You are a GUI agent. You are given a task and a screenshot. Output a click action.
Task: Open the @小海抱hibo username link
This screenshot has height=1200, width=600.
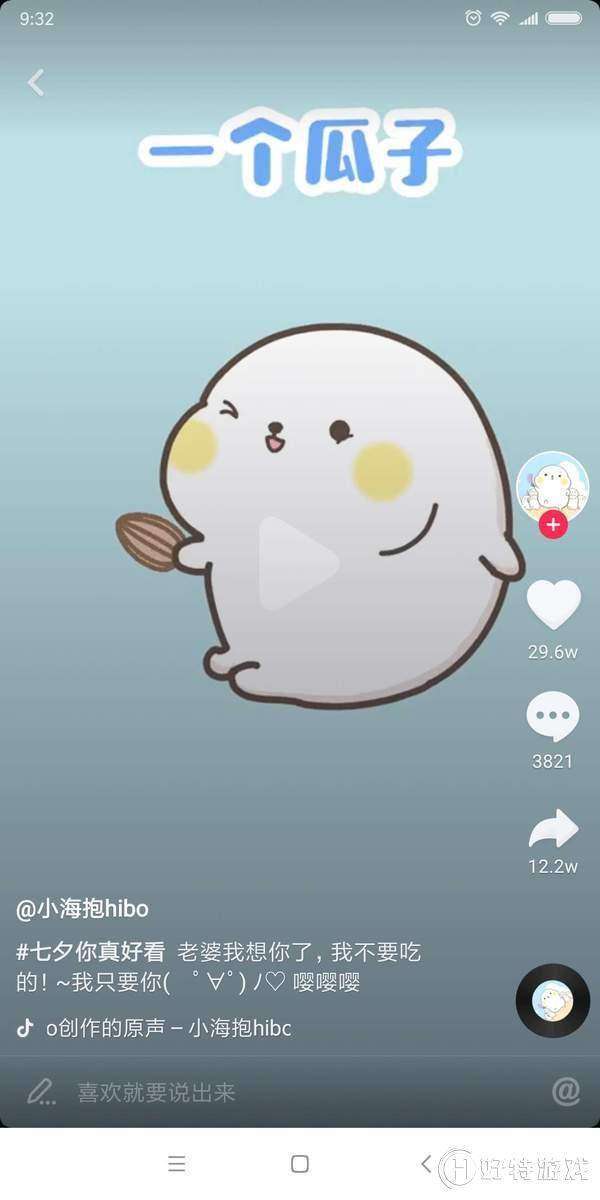point(82,909)
